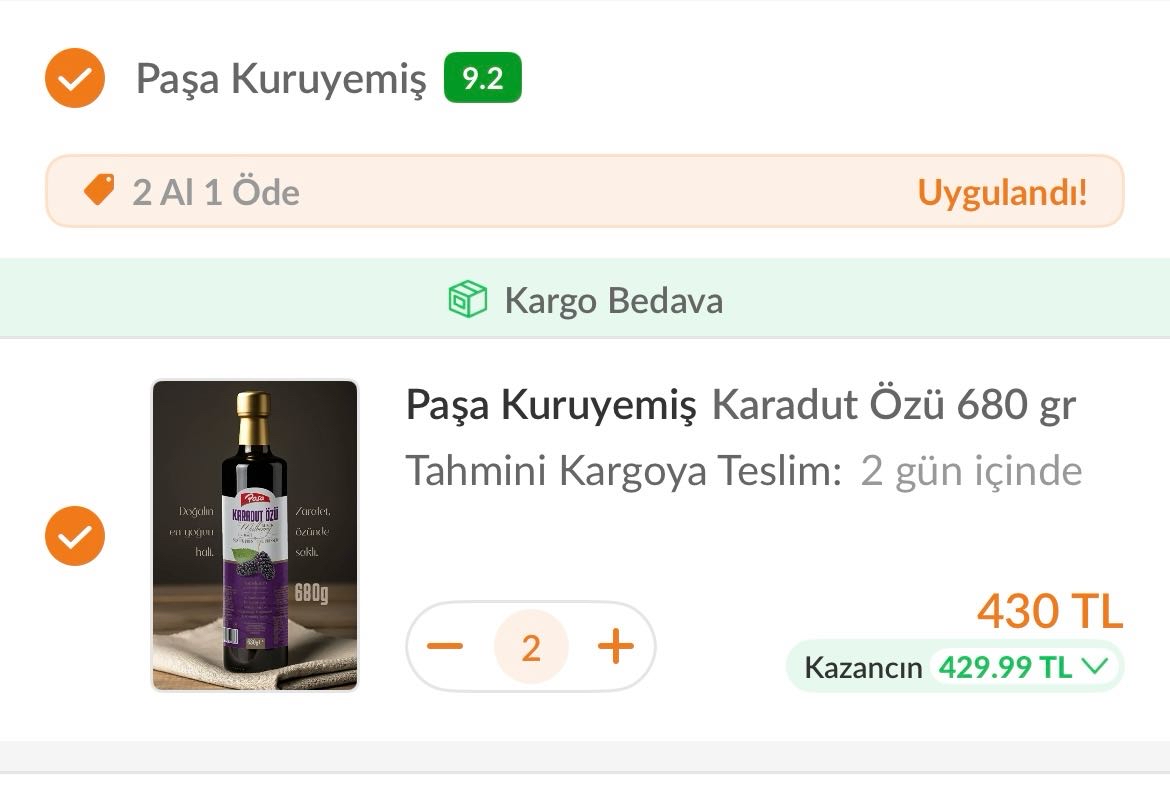Uncheck the Paşa Kuruyemiş seller checkbox
The width and height of the screenshot is (1170, 792).
pyautogui.click(x=74, y=78)
